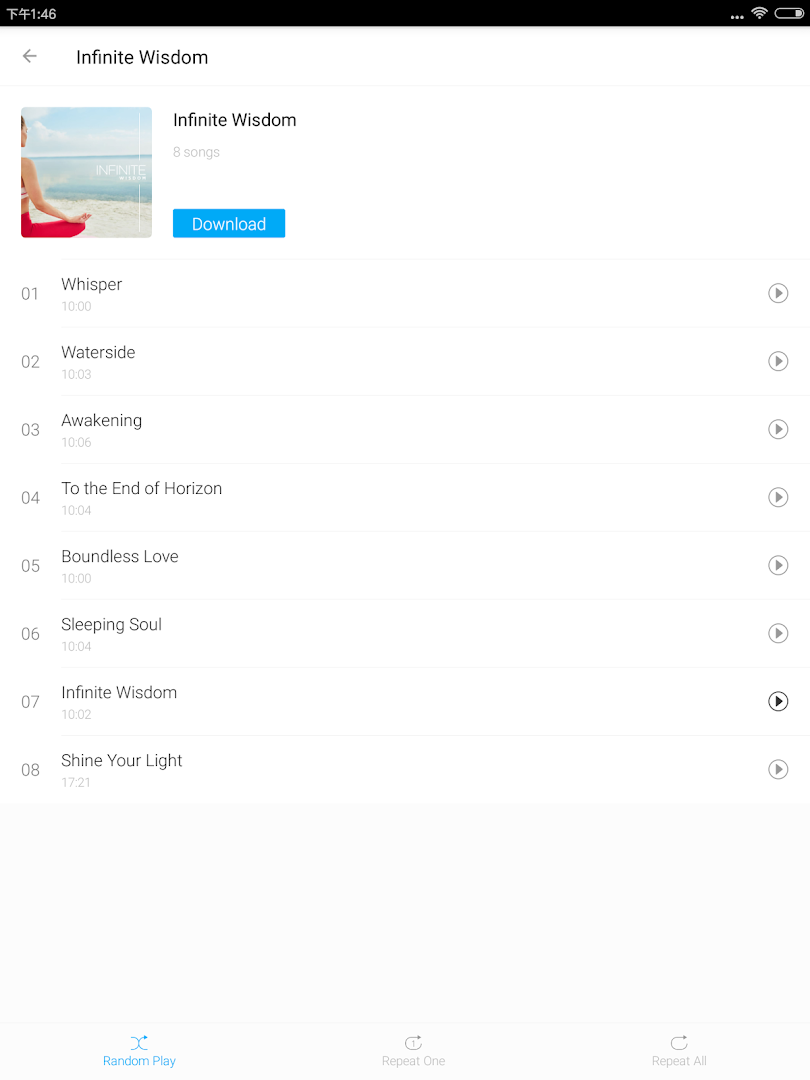Download the Infinite Wisdom album
The image size is (810, 1080).
(229, 224)
